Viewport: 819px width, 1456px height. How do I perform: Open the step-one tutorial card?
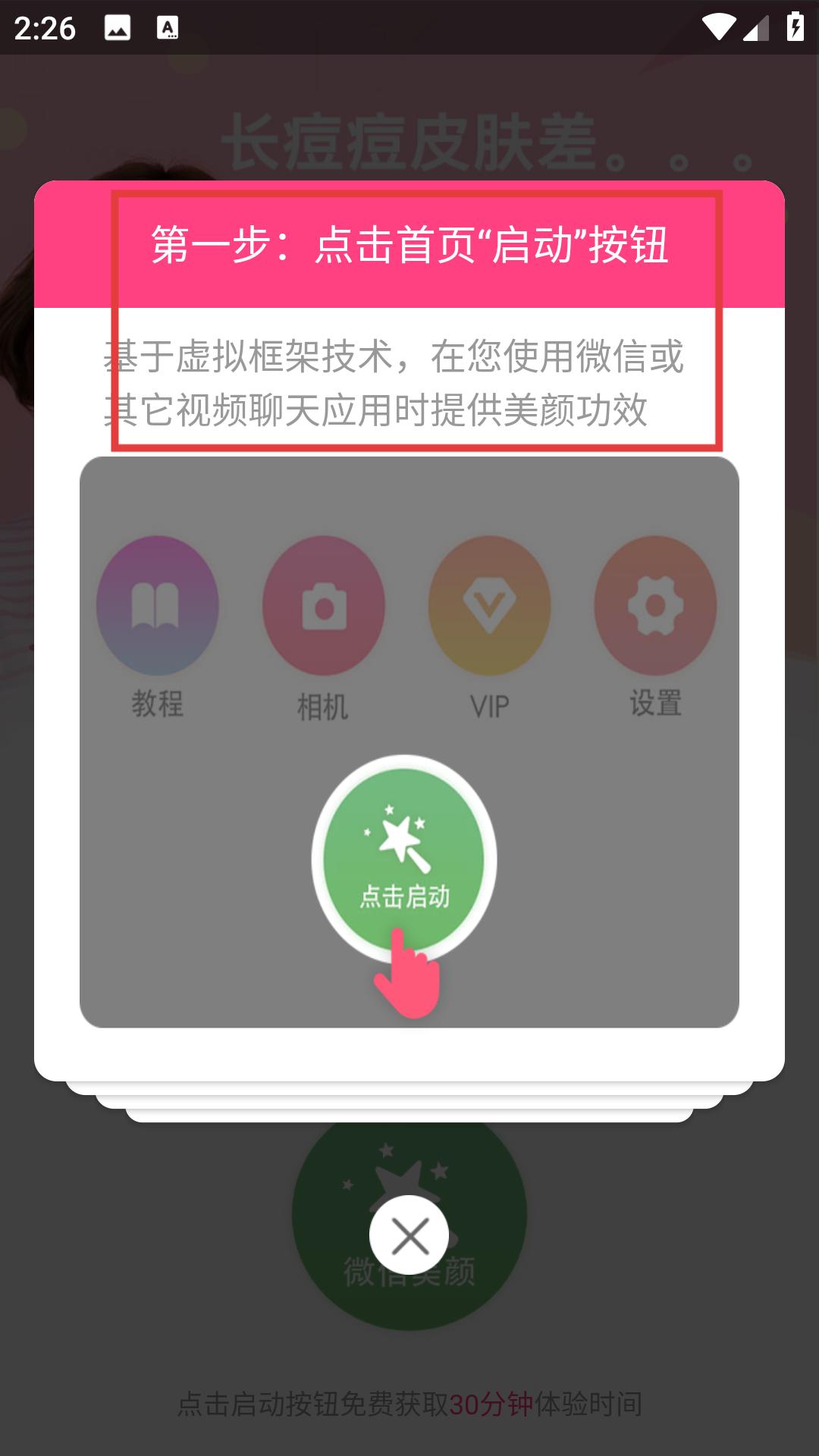(x=409, y=631)
